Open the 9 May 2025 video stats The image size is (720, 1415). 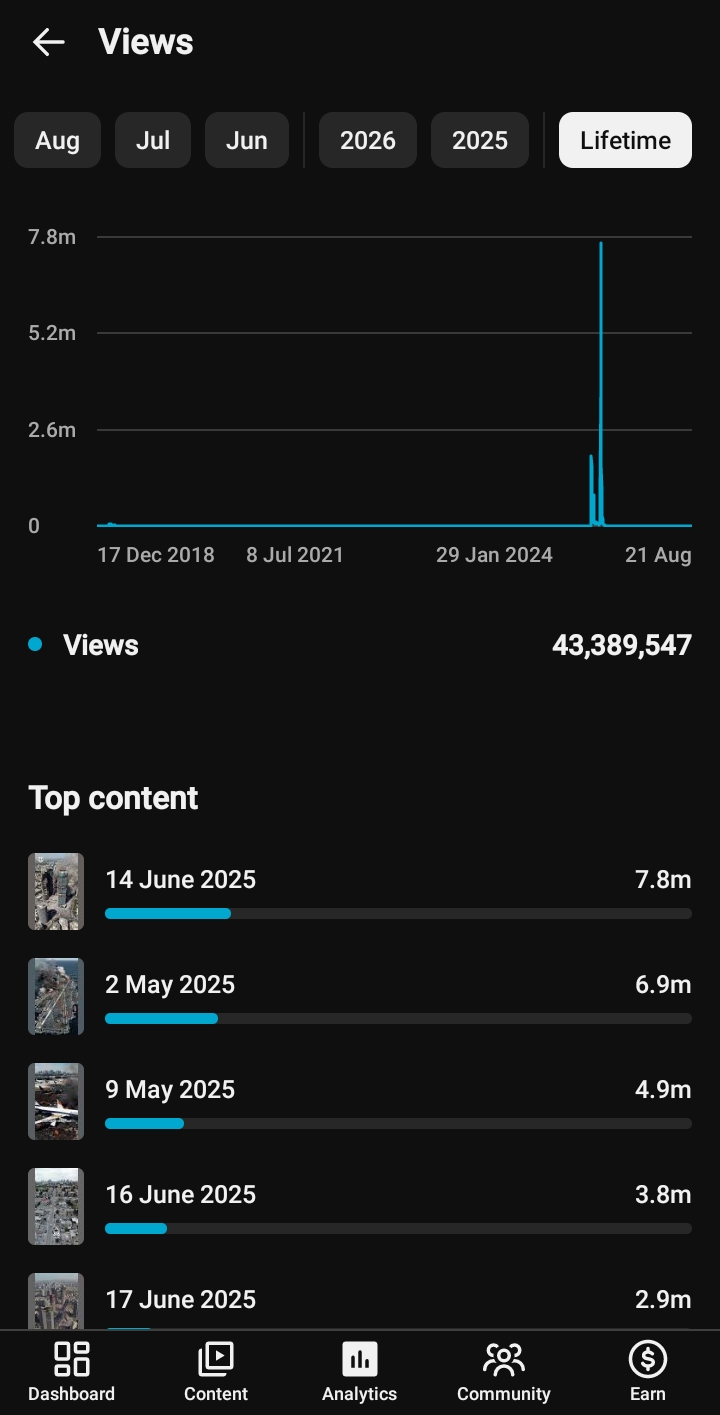pyautogui.click(x=360, y=1101)
